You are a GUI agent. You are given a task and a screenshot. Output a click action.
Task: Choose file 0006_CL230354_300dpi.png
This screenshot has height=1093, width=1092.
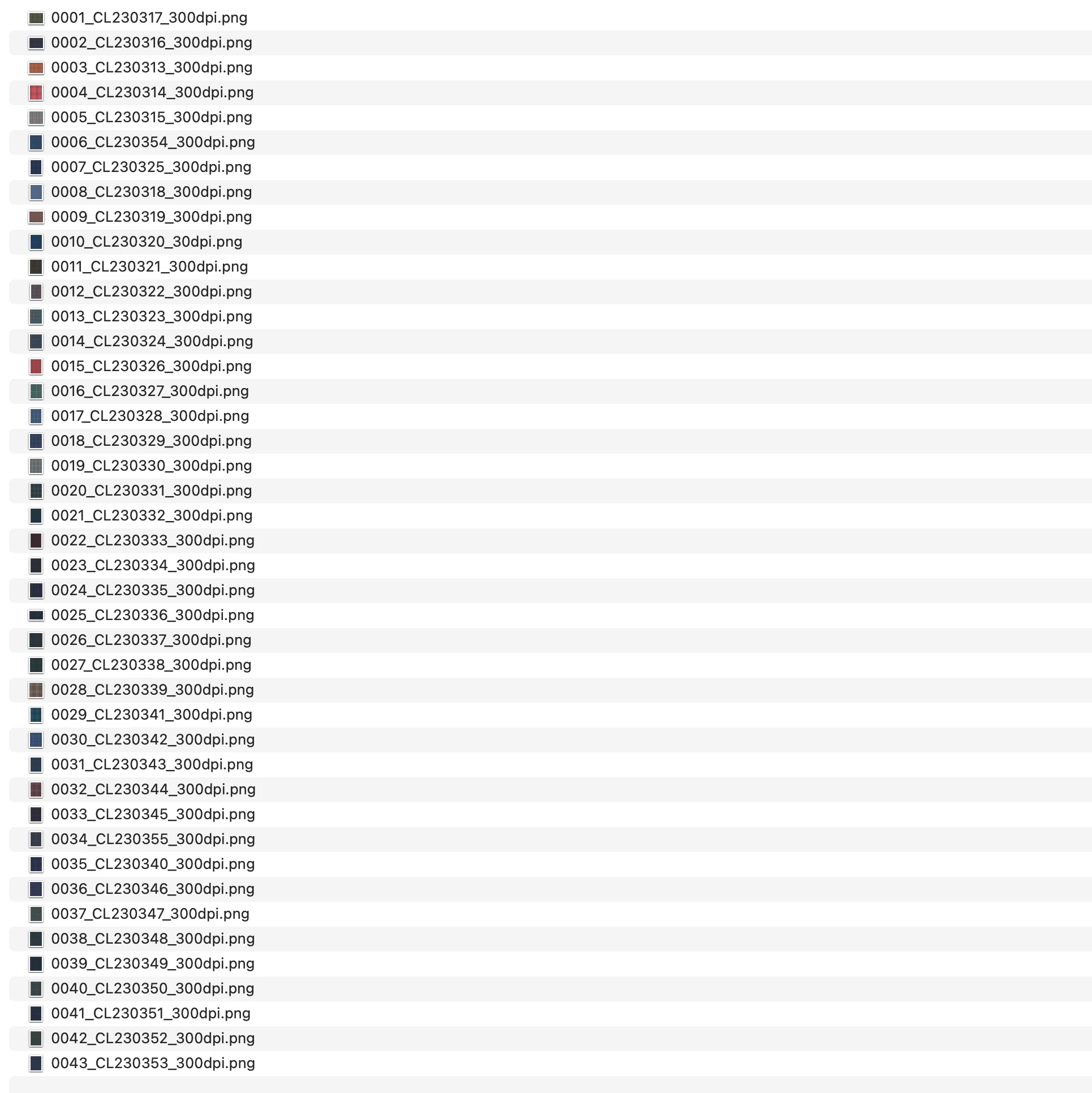pos(153,143)
